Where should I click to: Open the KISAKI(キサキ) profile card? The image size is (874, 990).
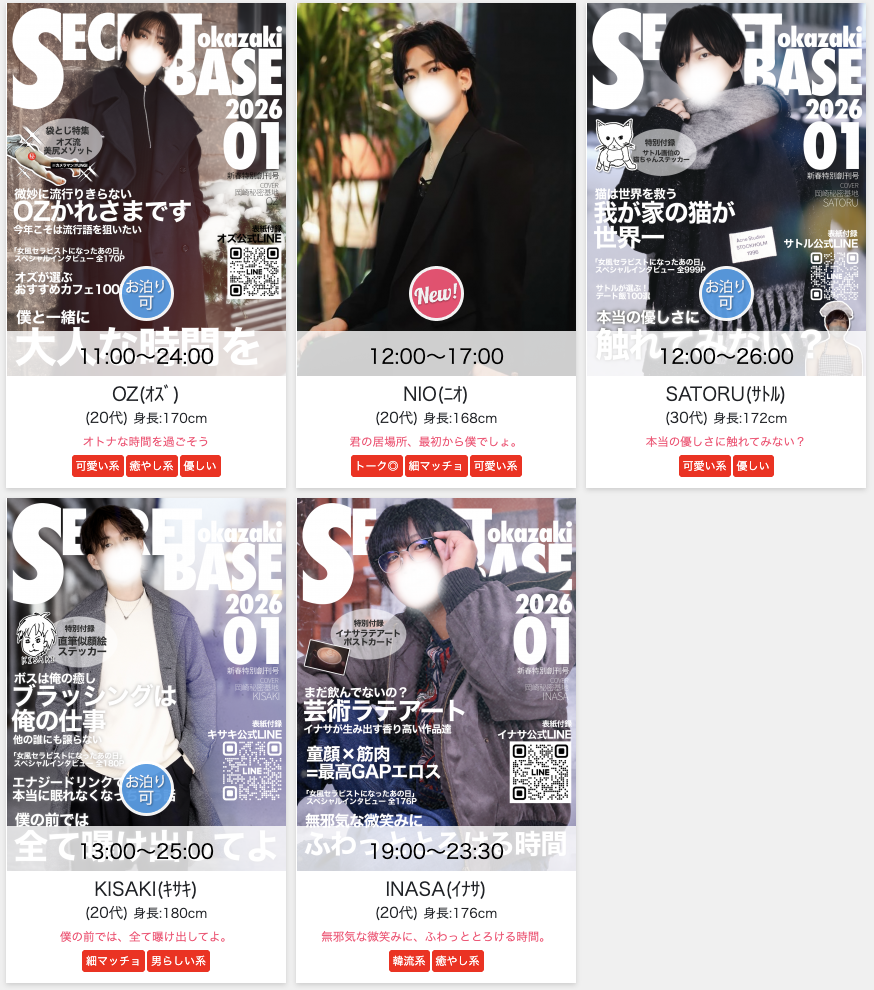pos(146,690)
